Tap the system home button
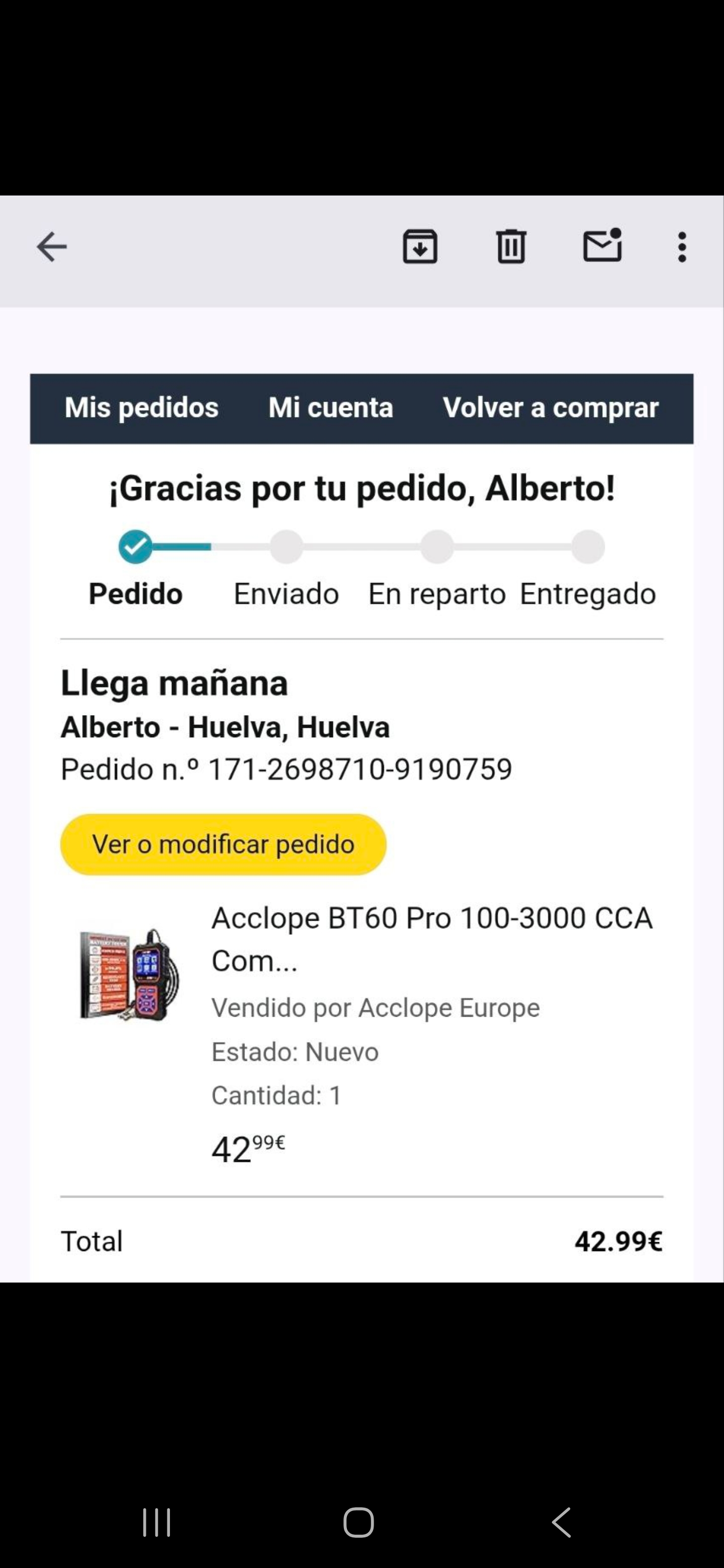724x1568 pixels. pyautogui.click(x=358, y=1524)
